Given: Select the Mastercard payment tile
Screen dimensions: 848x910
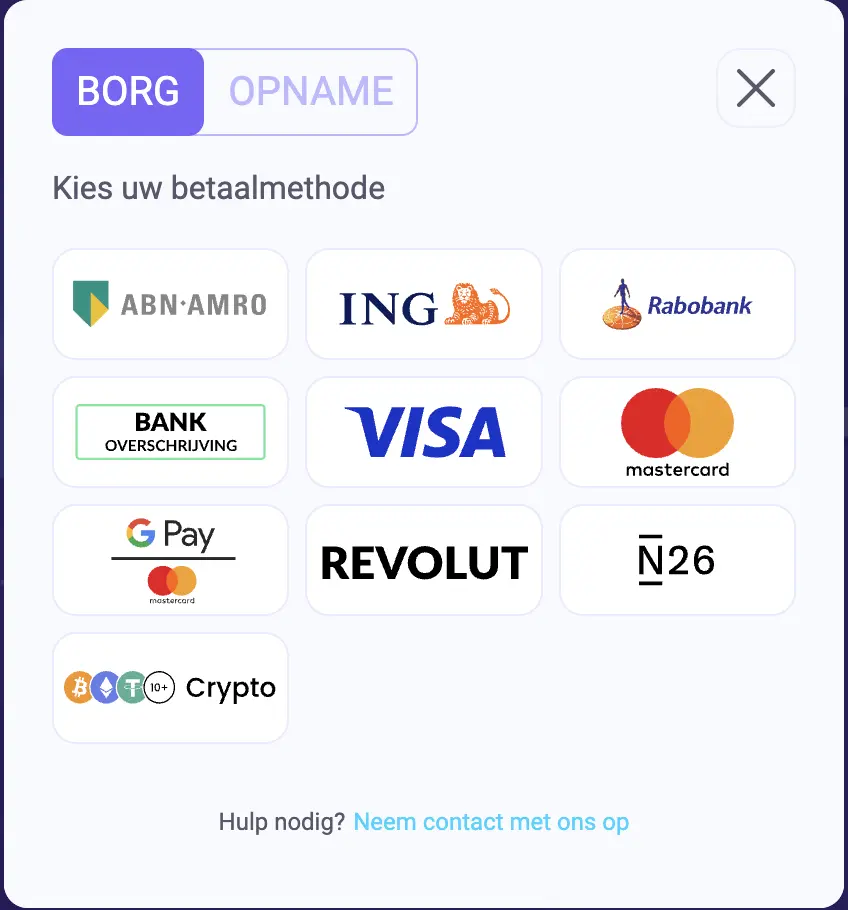Looking at the screenshot, I should click(x=677, y=432).
